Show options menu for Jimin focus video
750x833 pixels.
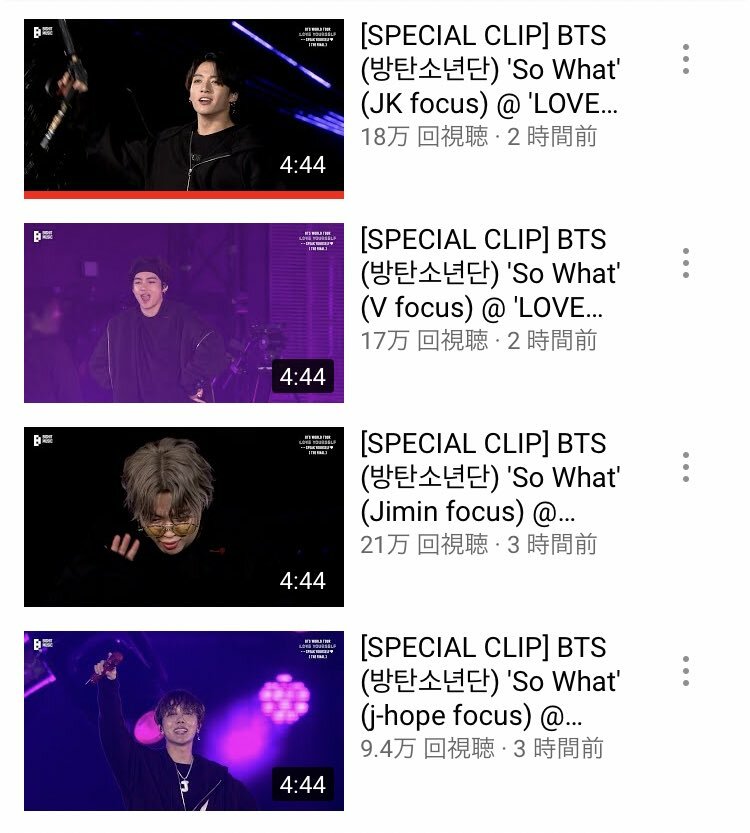coord(686,467)
